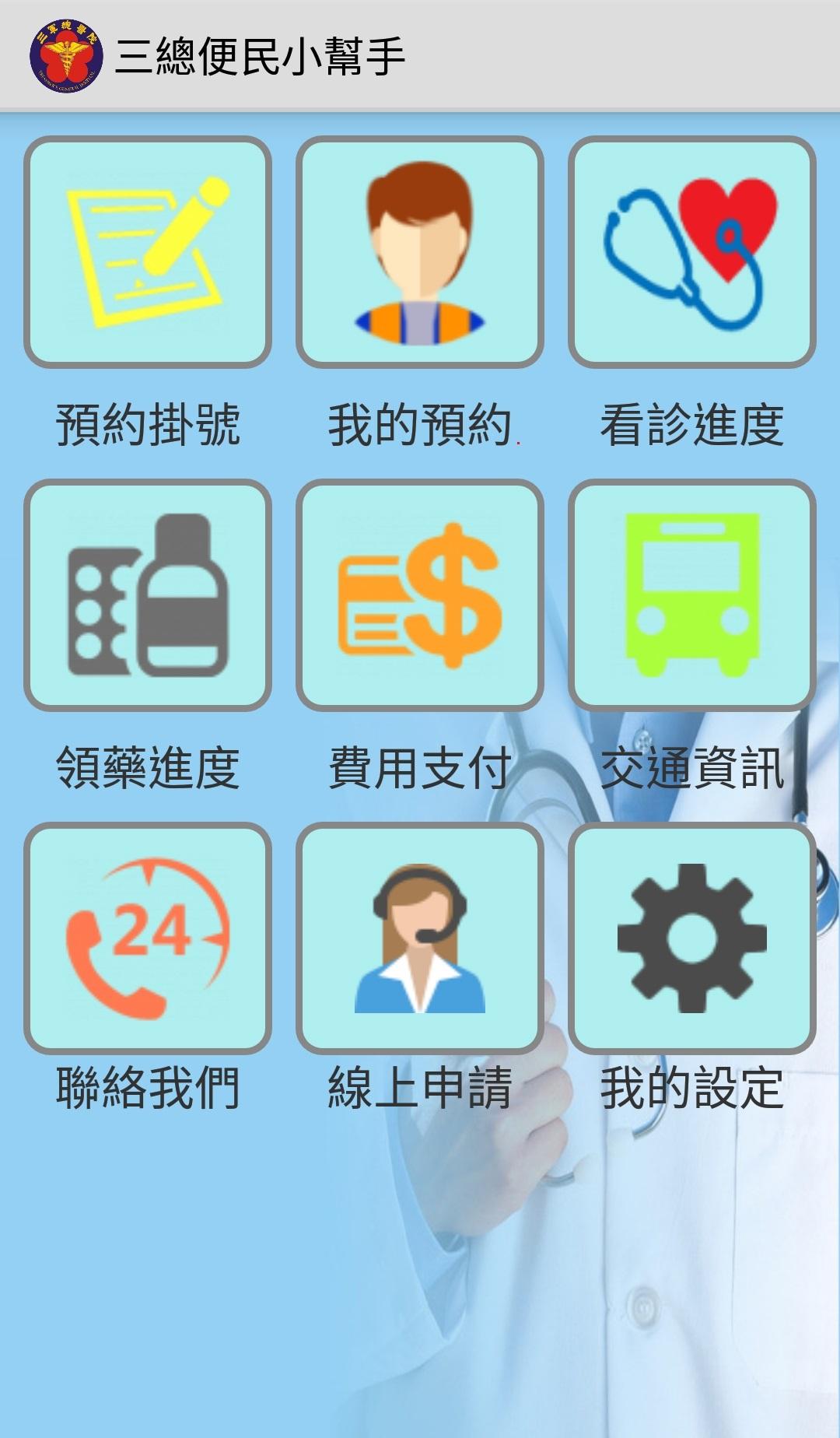This screenshot has height=1438, width=840.
Task: Open 預約掛號 appointment registration
Action: (148, 251)
